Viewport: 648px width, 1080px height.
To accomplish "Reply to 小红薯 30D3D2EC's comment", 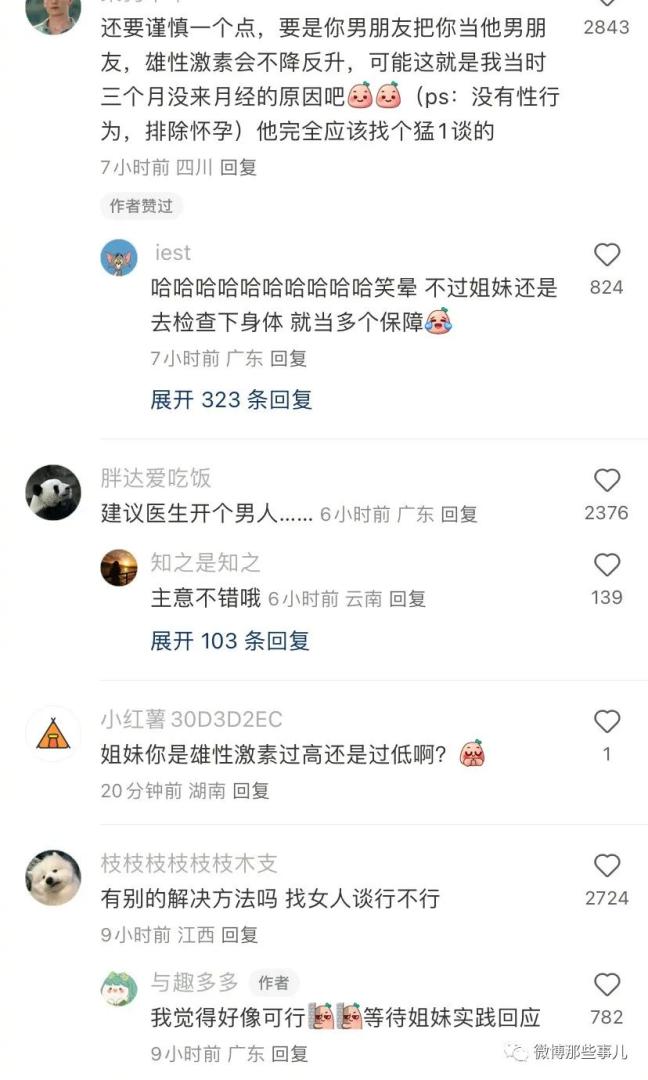I will coord(251,790).
